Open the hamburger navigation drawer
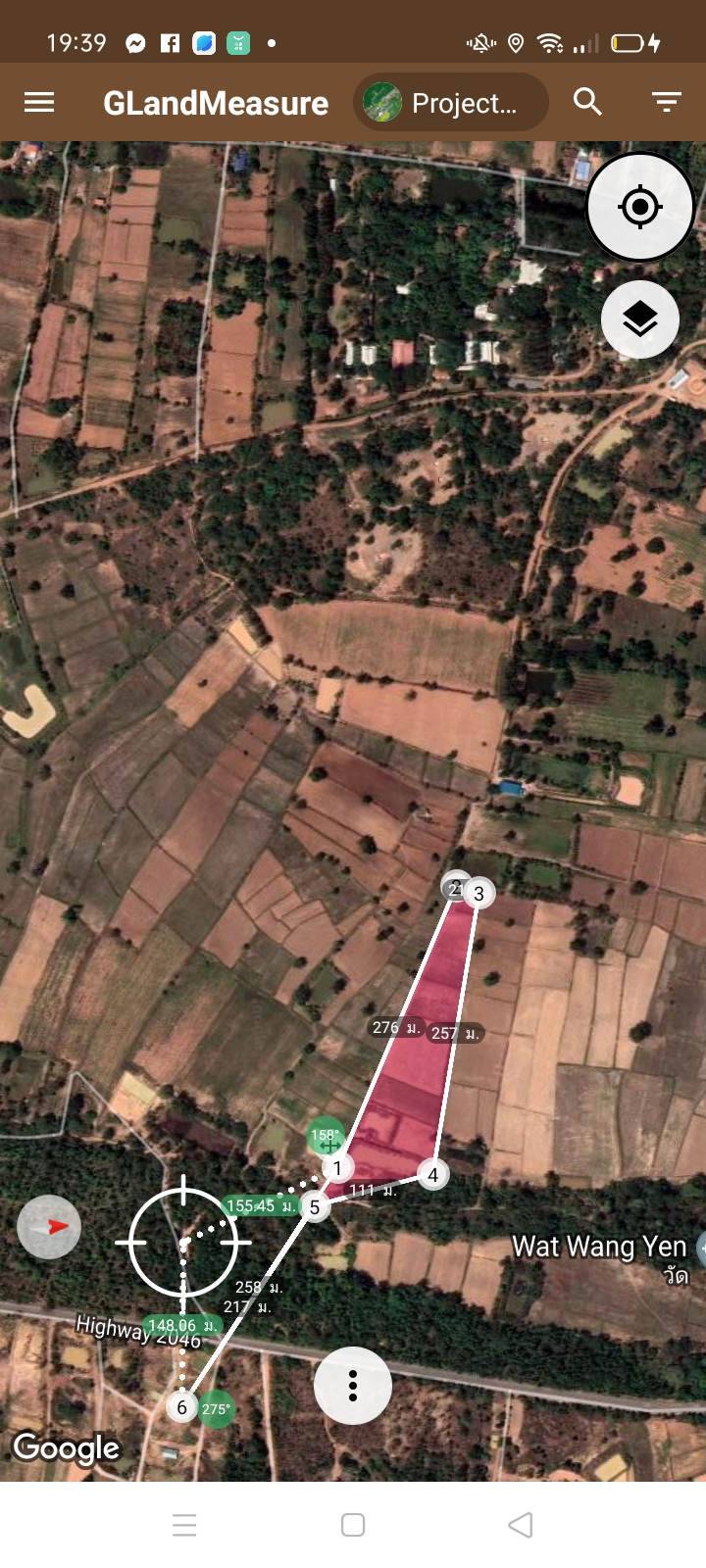Image resolution: width=706 pixels, height=1568 pixels. coord(39,102)
